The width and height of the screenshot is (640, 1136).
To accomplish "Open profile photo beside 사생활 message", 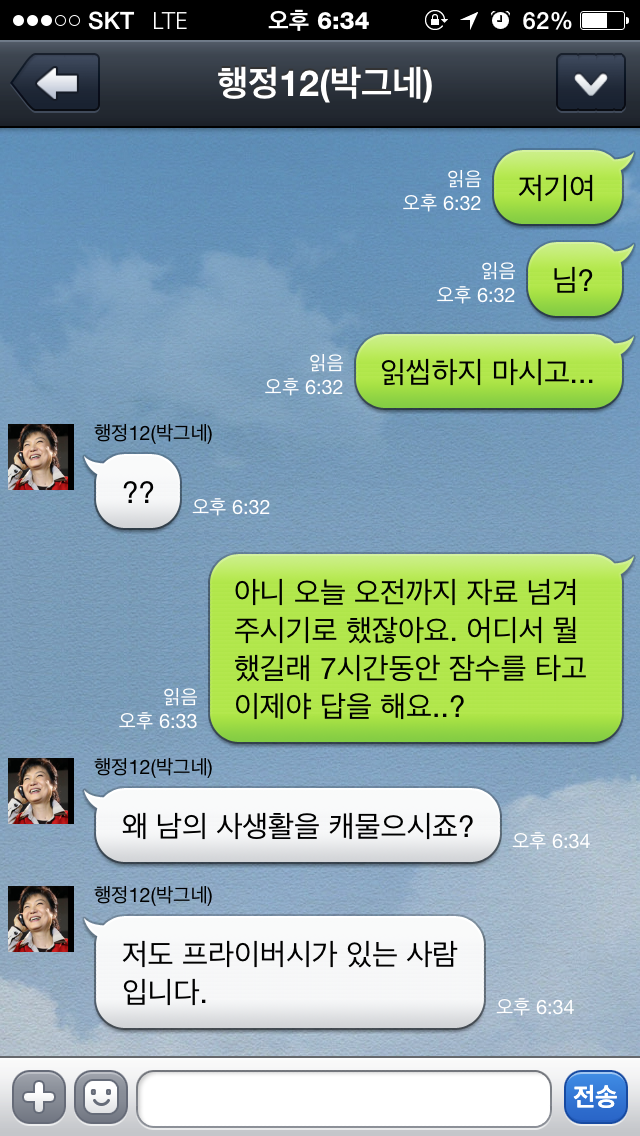I will tap(41, 791).
